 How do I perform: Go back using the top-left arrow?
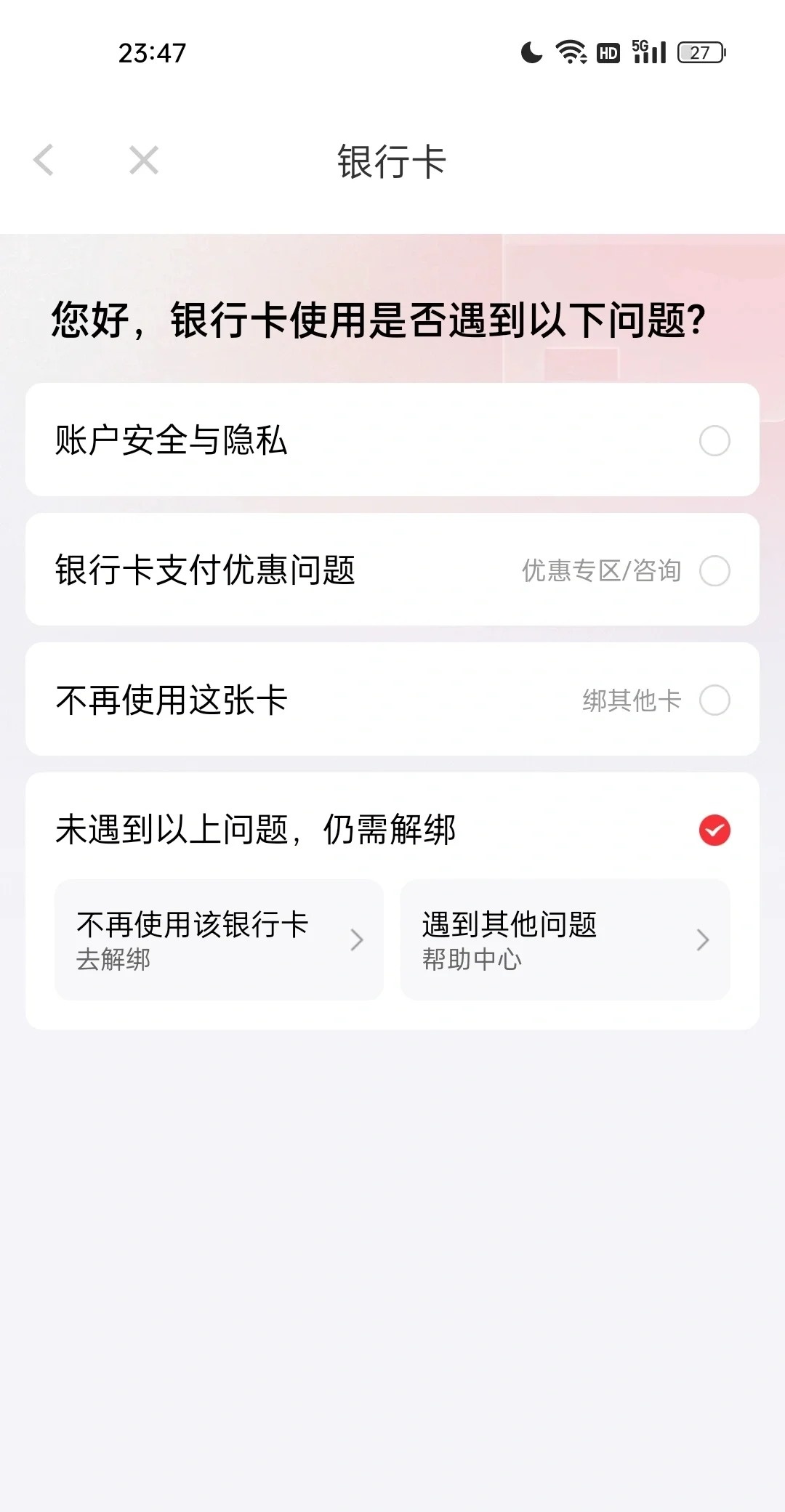44,160
